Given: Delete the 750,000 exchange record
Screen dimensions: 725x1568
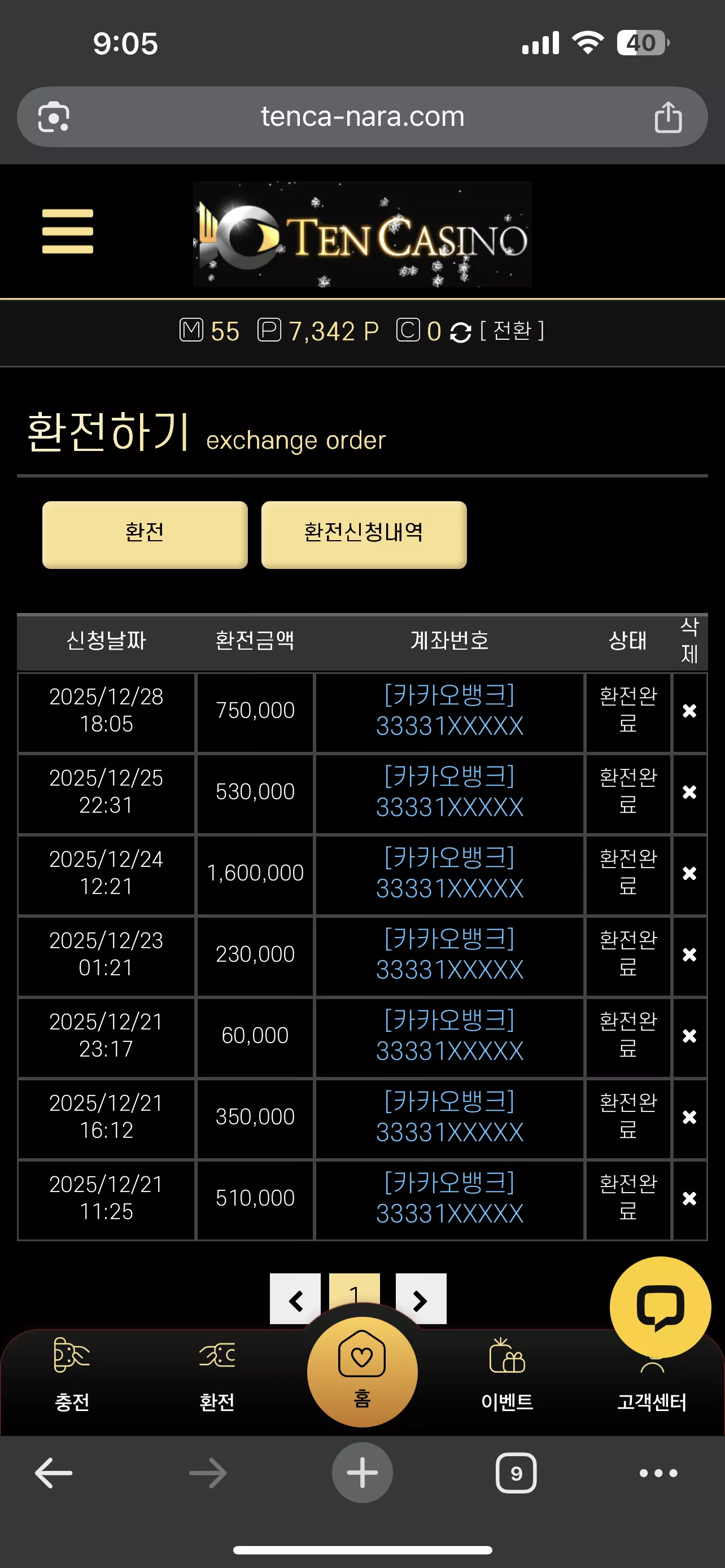Looking at the screenshot, I should [689, 711].
